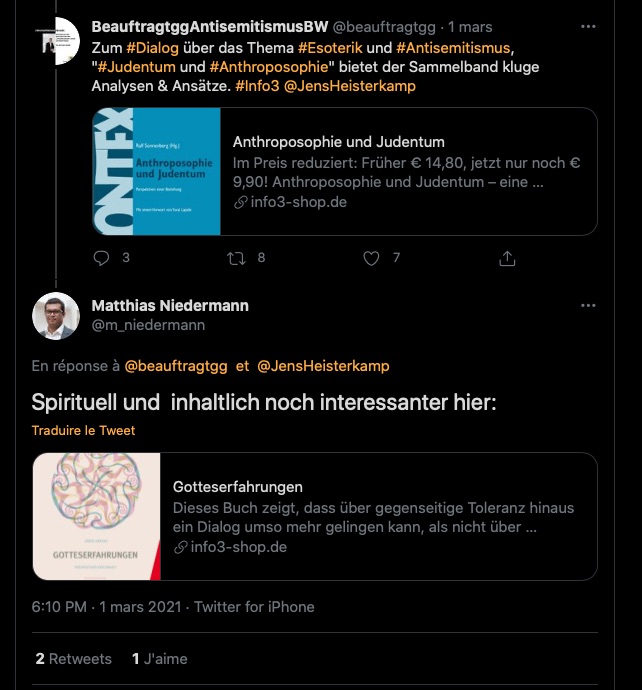This screenshot has height=690, width=642.
Task: Open overflow menu on BeauftragtggAntisemitismusBW's tweet
Action: point(588,26)
